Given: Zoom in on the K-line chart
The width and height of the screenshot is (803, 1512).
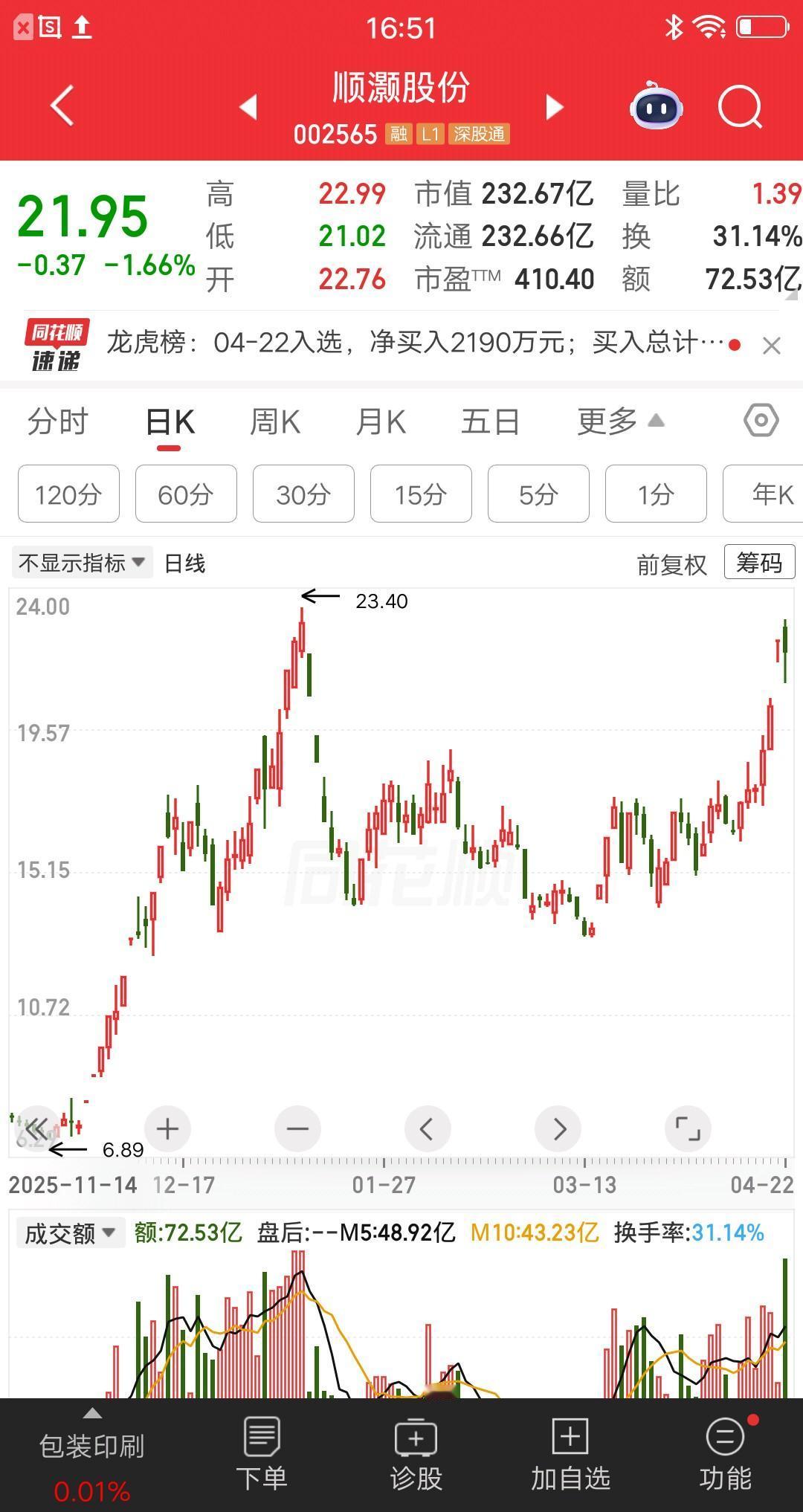Looking at the screenshot, I should tap(167, 1128).
